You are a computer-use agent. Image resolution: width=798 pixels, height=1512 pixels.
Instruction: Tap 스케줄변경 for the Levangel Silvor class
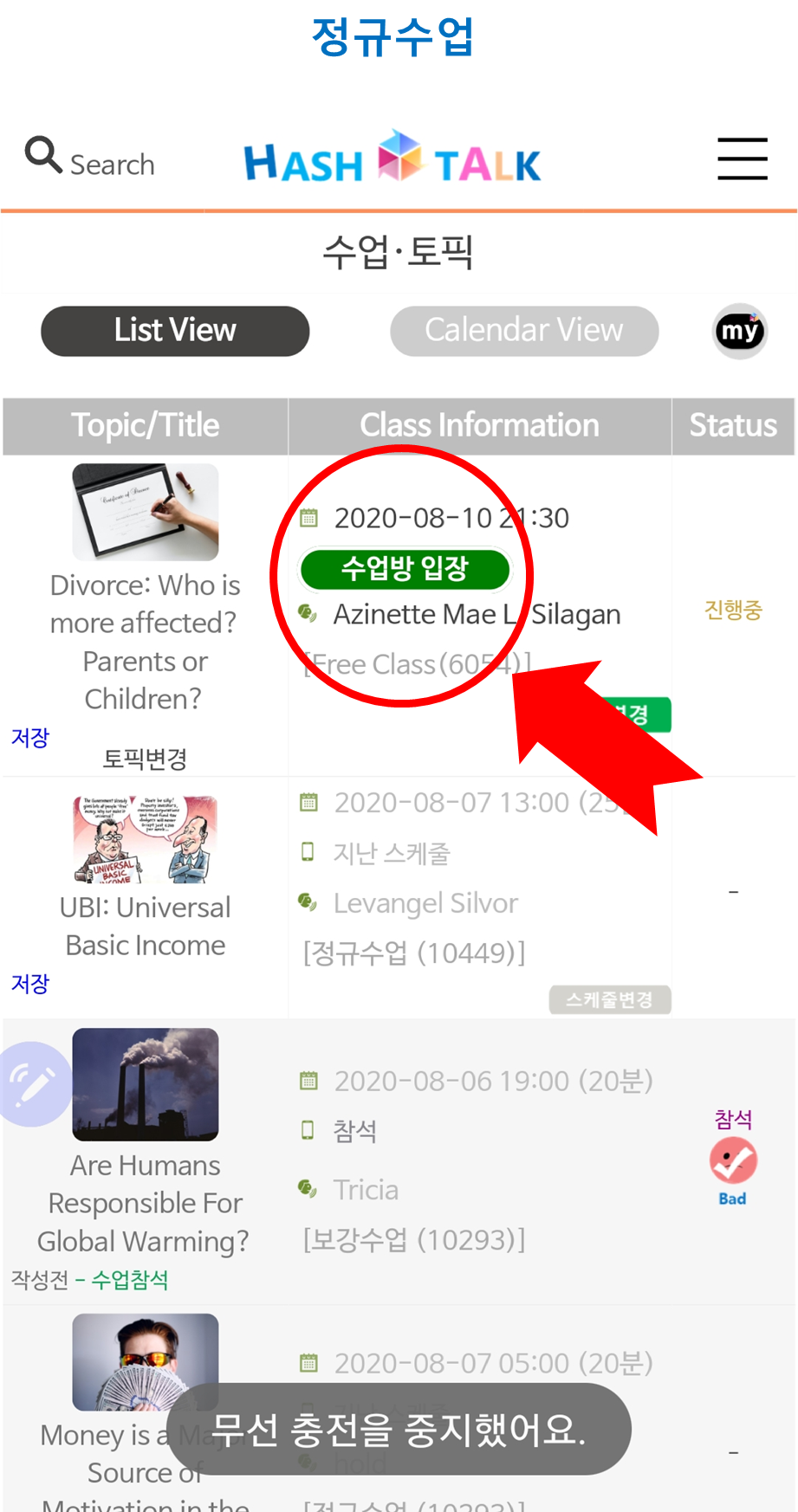pos(610,999)
